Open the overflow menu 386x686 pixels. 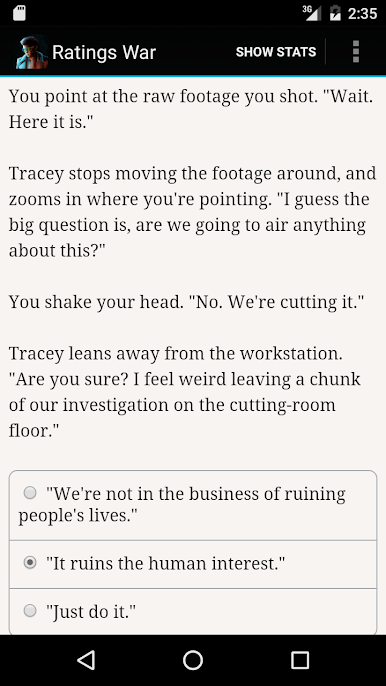tap(356, 52)
